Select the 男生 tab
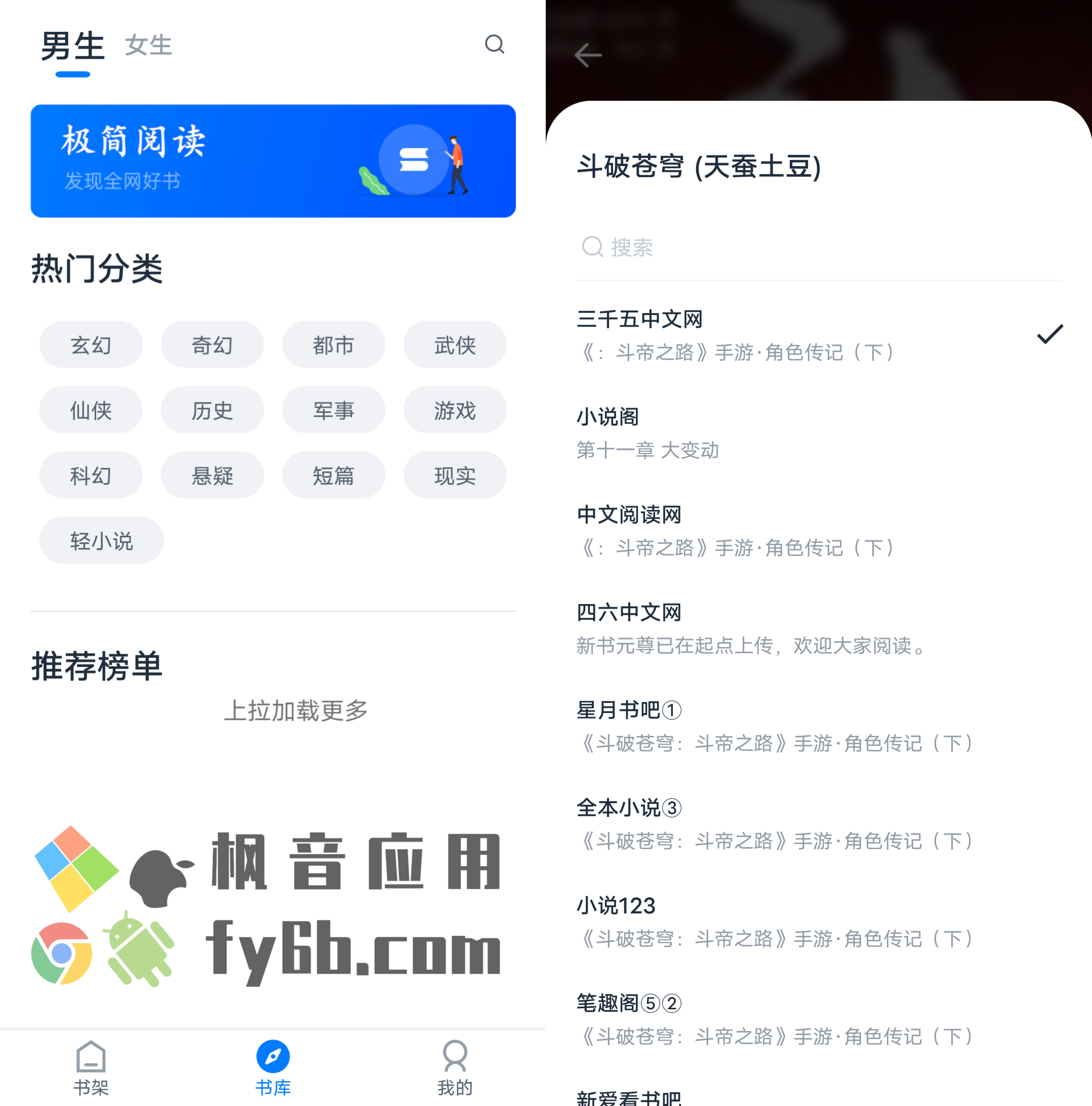The height and width of the screenshot is (1106, 1092). (x=73, y=47)
